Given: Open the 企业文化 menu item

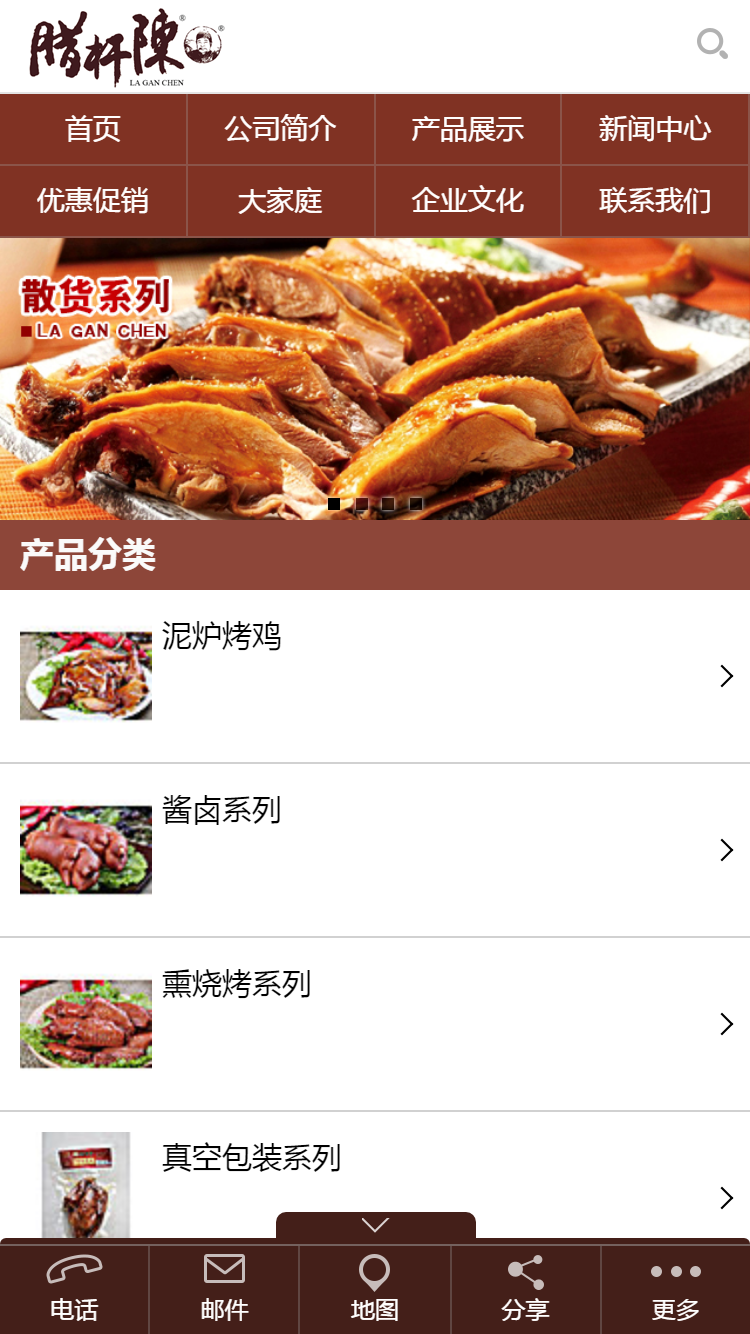Looking at the screenshot, I should click(x=467, y=201).
